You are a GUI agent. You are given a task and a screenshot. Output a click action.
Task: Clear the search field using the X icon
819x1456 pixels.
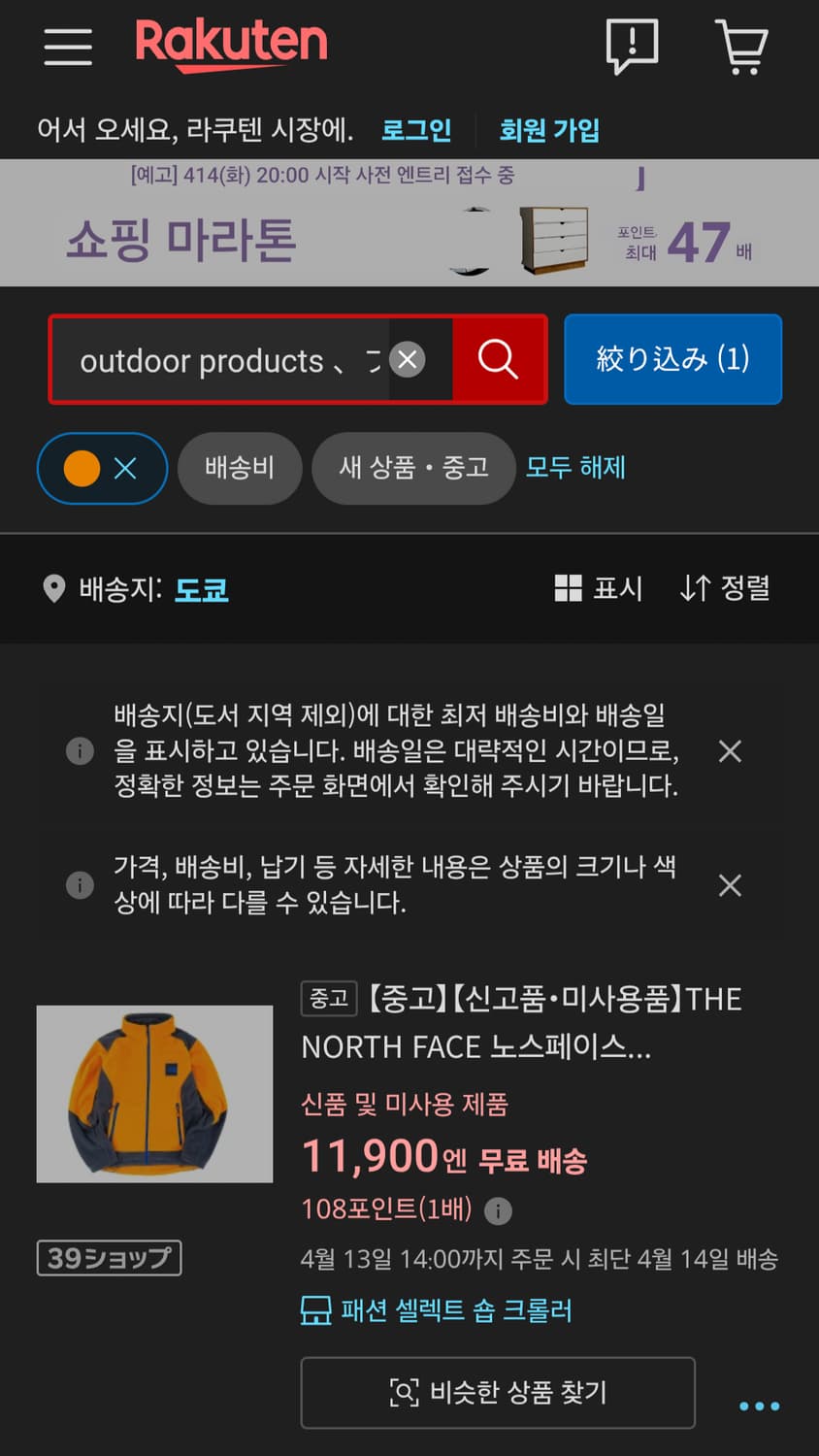407,359
